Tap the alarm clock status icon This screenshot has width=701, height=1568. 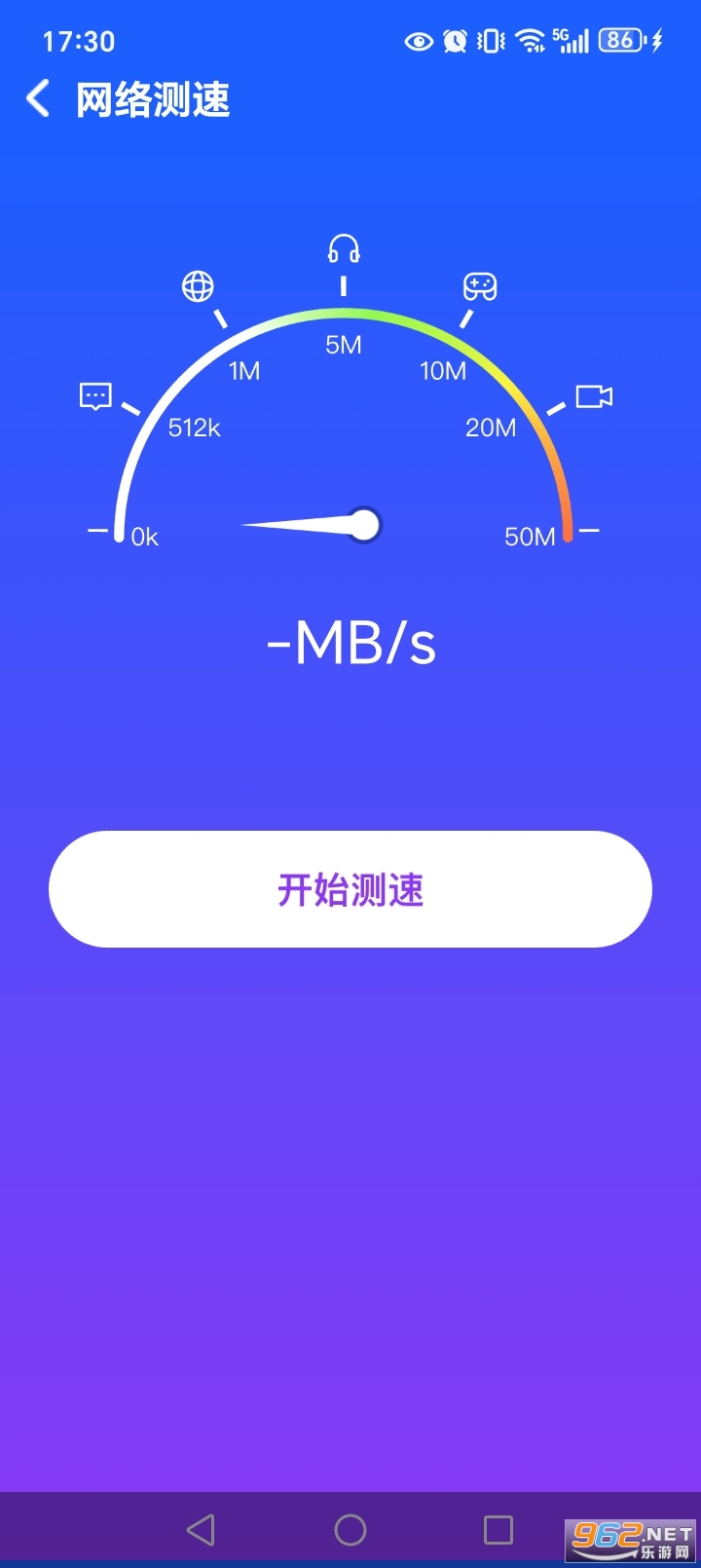coord(454,41)
